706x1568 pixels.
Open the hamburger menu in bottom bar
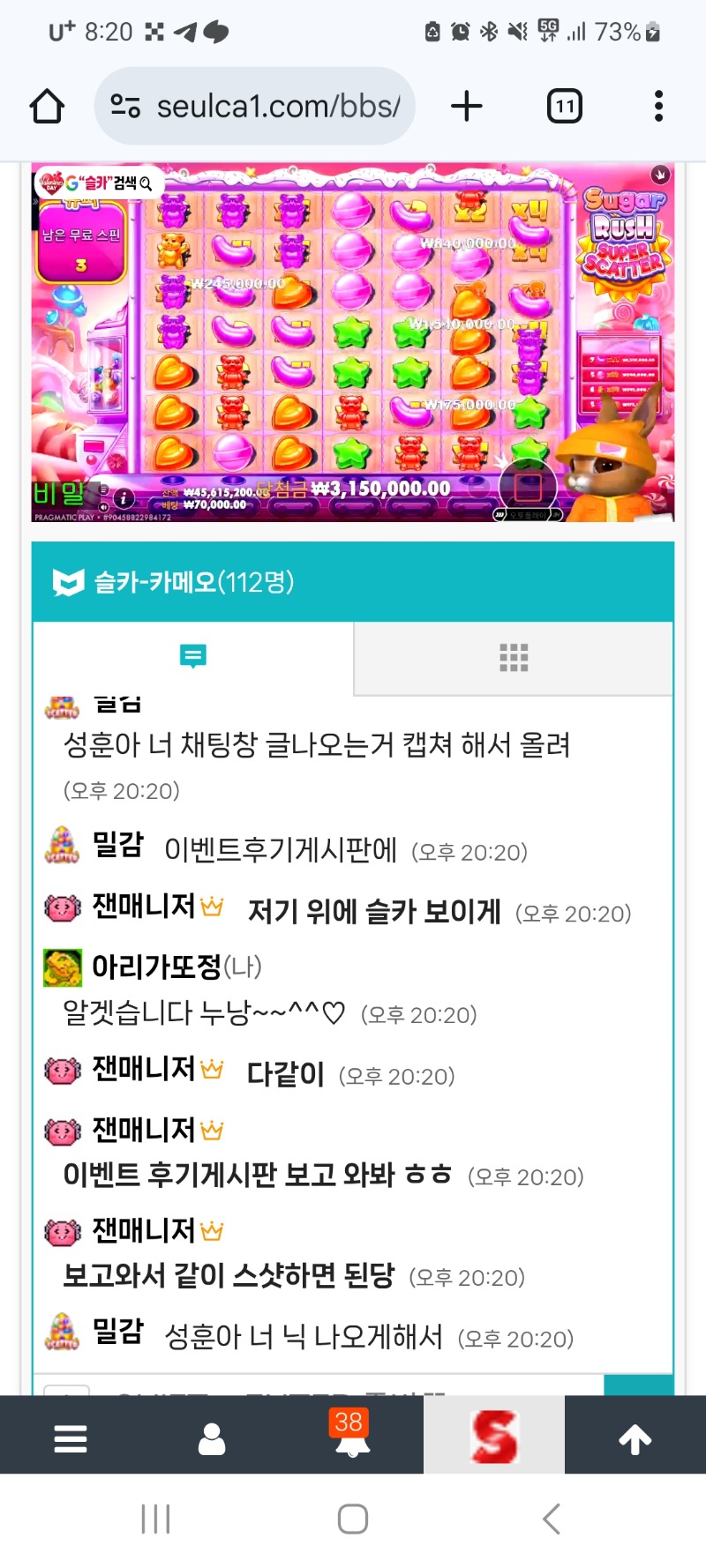[x=71, y=1438]
